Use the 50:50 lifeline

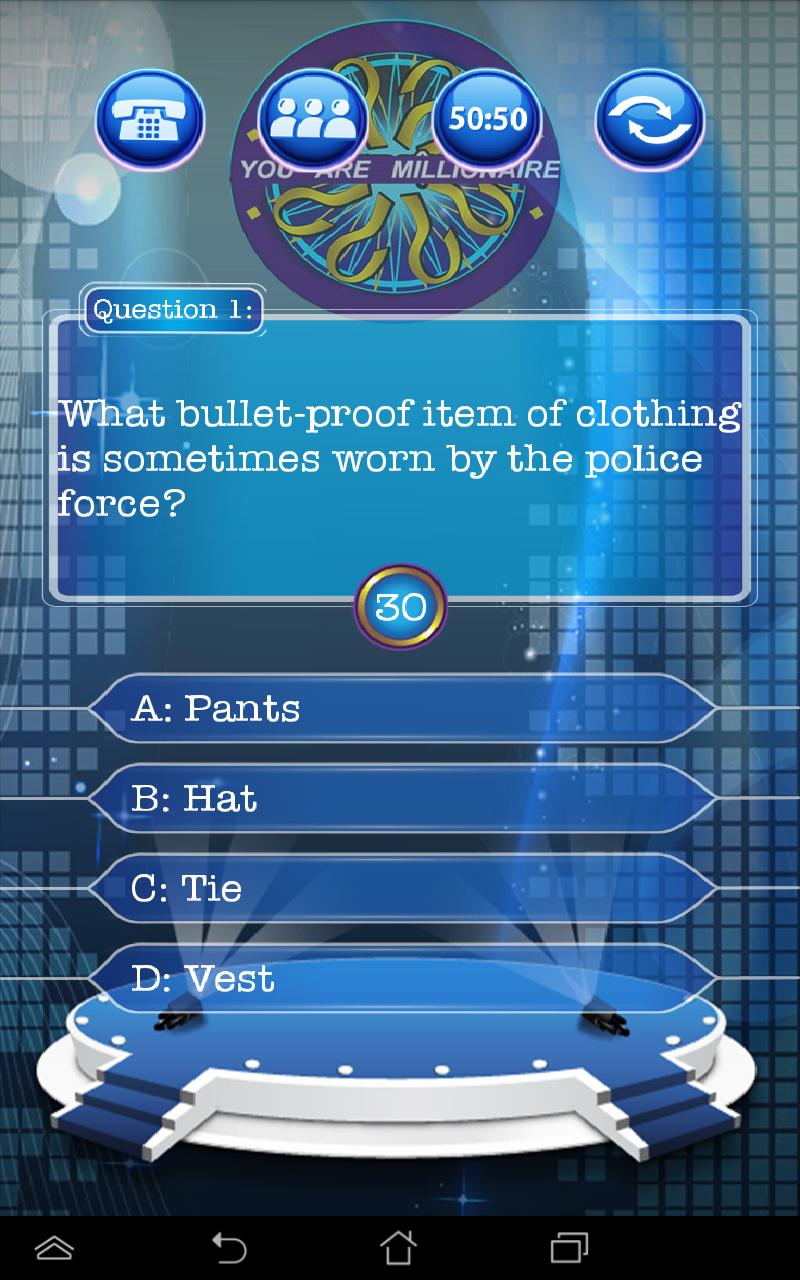click(x=487, y=122)
